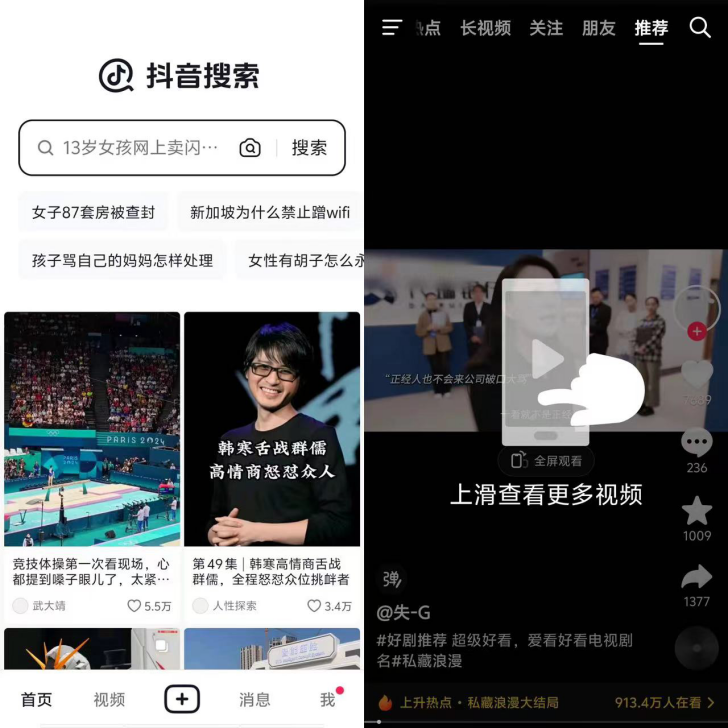Viewport: 728px width, 728px height.
Task: Open the magnifier search icon above the video
Action: [700, 28]
